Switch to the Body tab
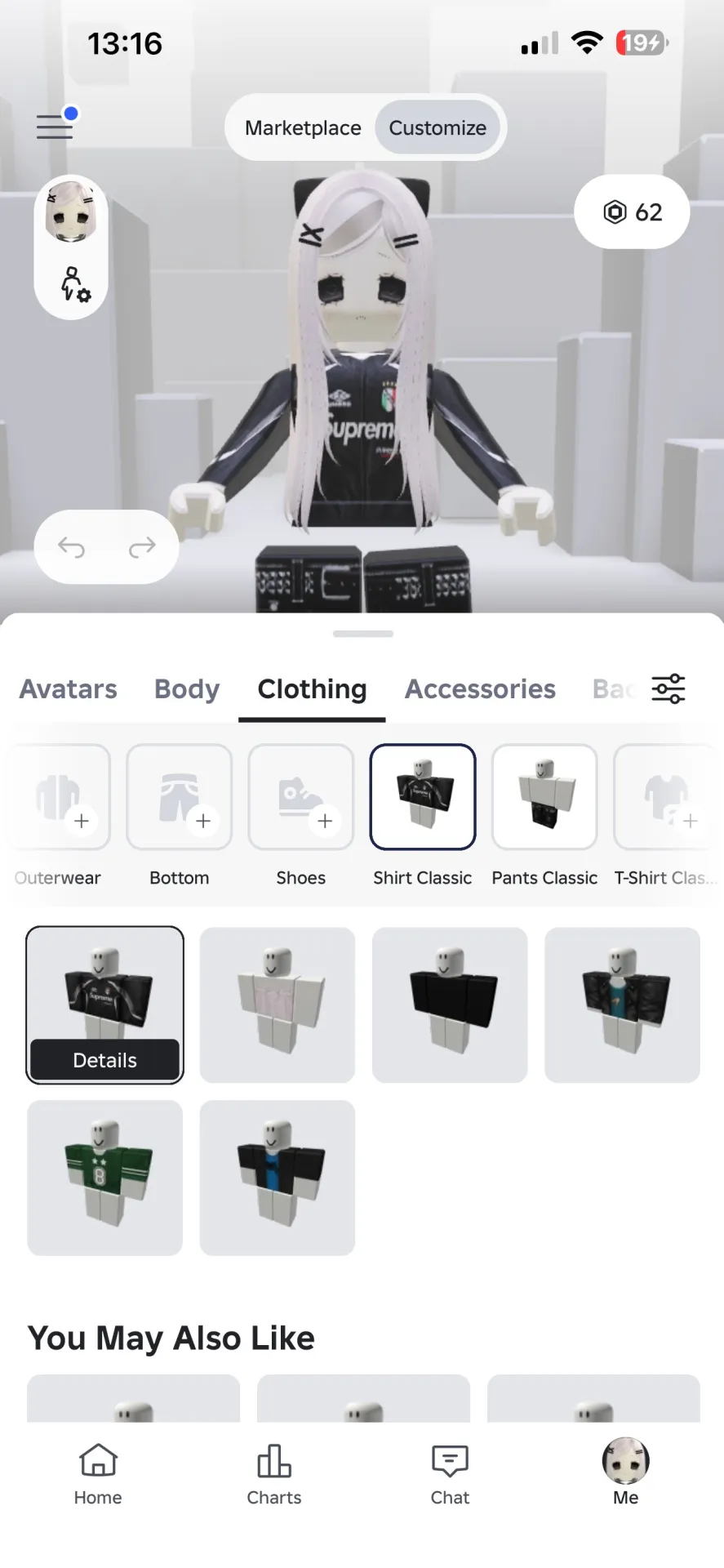724x1568 pixels. pyautogui.click(x=187, y=688)
